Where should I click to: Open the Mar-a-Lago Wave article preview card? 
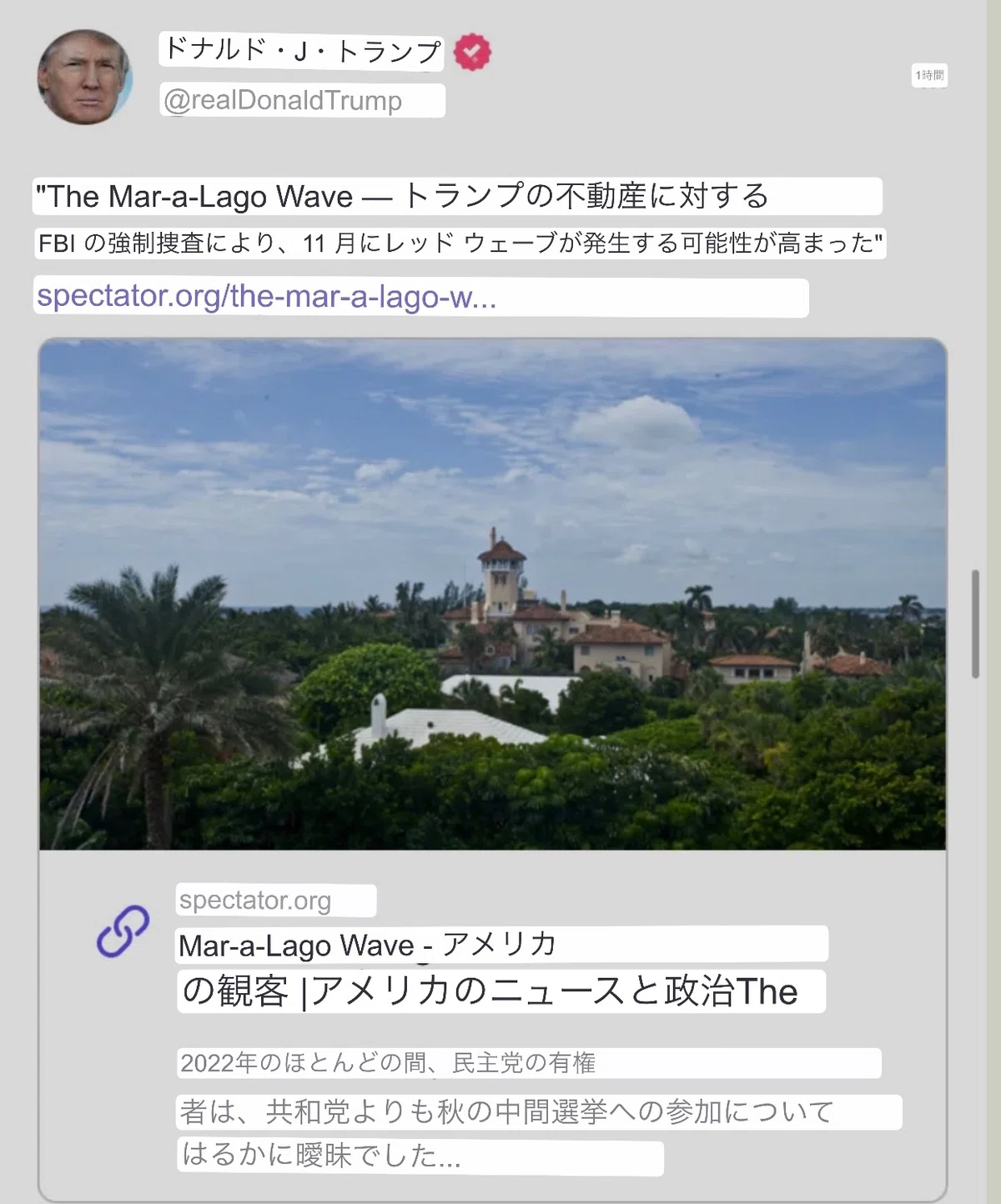[492, 770]
